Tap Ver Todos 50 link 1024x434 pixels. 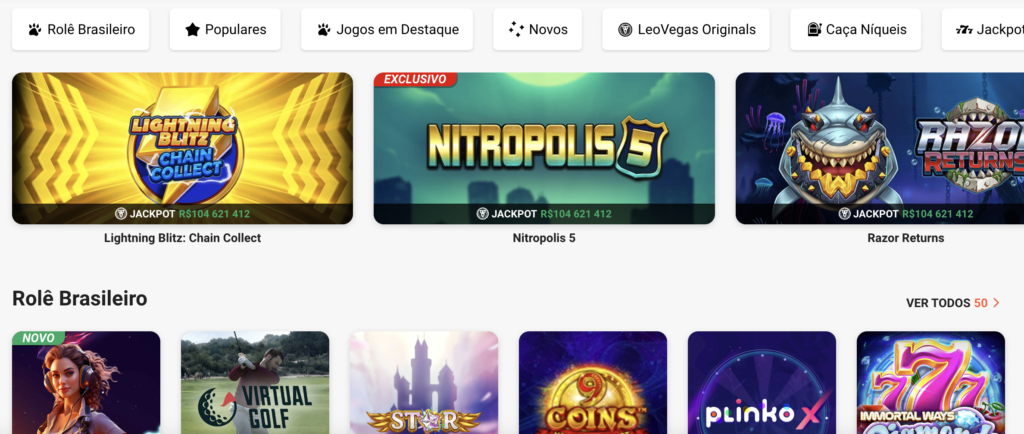953,302
